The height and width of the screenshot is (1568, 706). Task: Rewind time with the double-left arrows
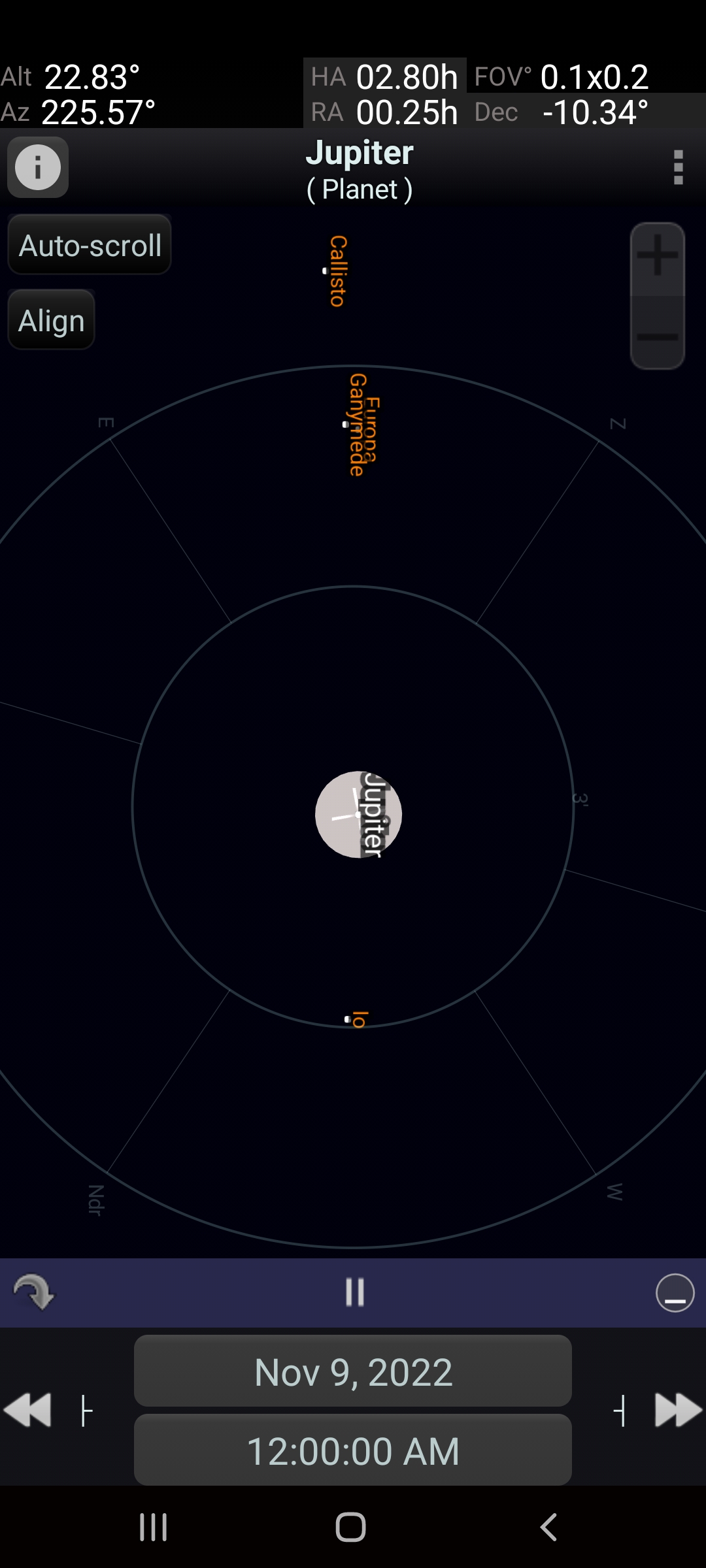(x=27, y=1410)
